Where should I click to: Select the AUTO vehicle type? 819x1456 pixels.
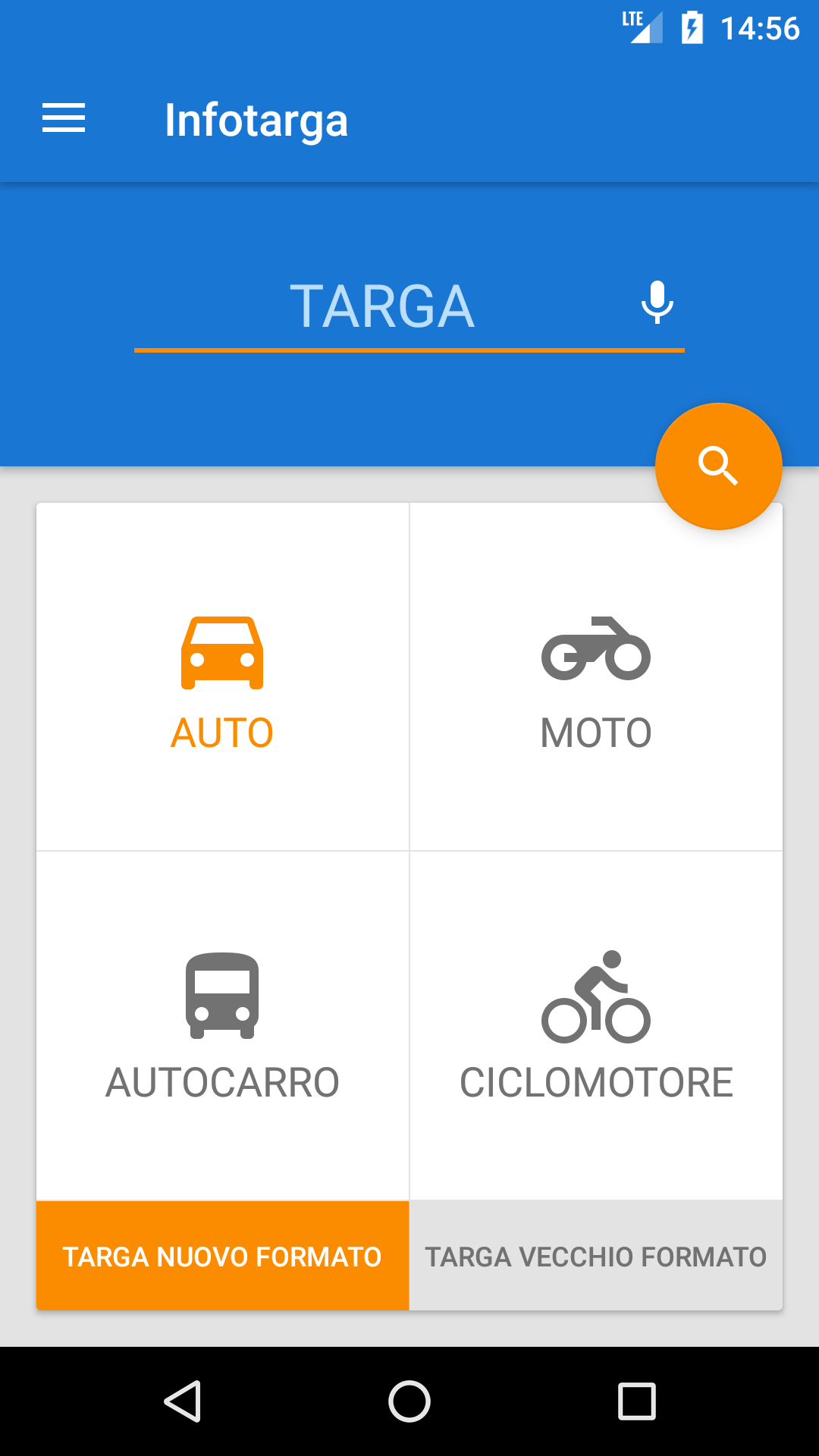222,677
